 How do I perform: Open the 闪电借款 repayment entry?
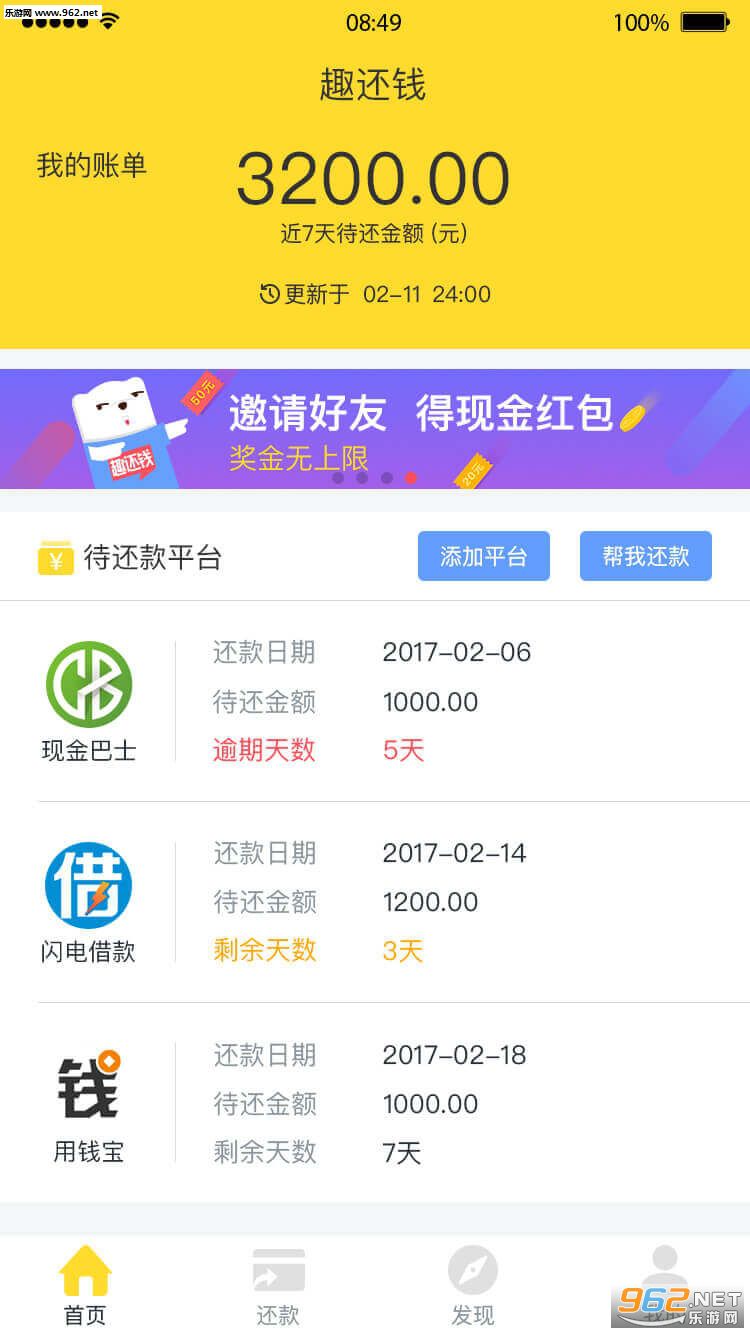pyautogui.click(x=375, y=902)
